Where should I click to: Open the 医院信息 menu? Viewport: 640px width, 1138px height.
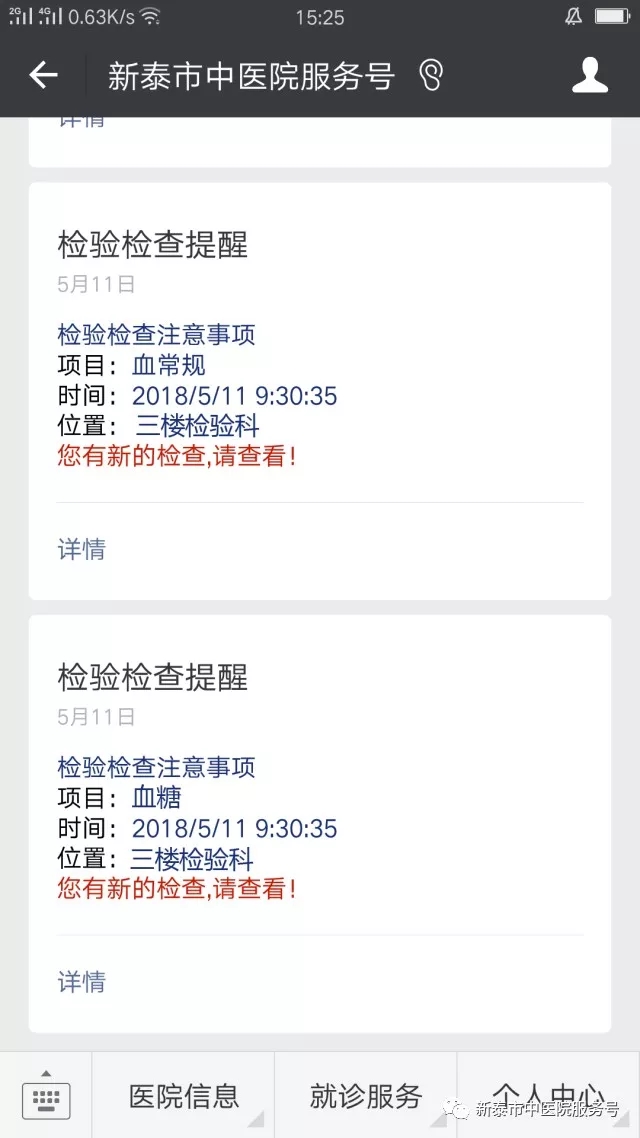(x=184, y=1096)
